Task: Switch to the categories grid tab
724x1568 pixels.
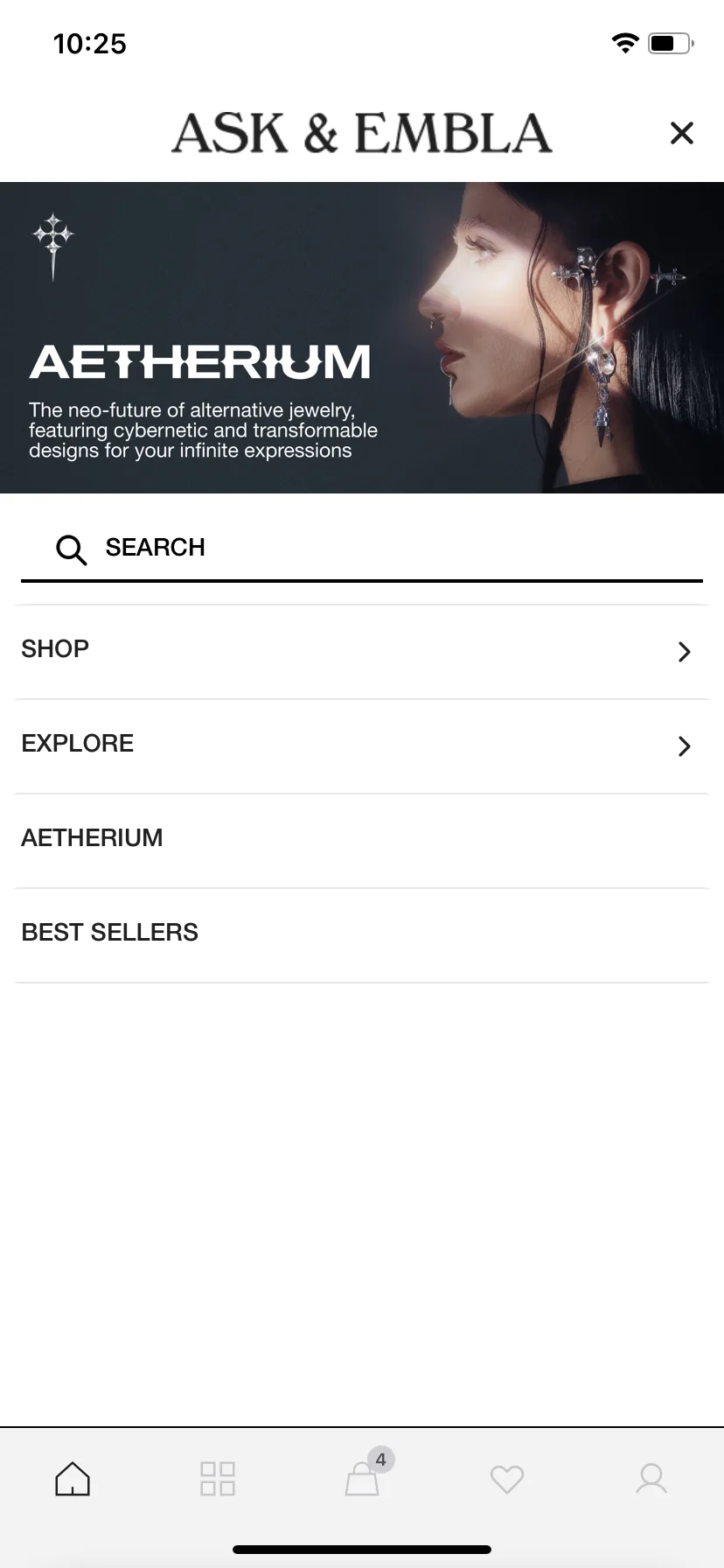Action: click(217, 1479)
